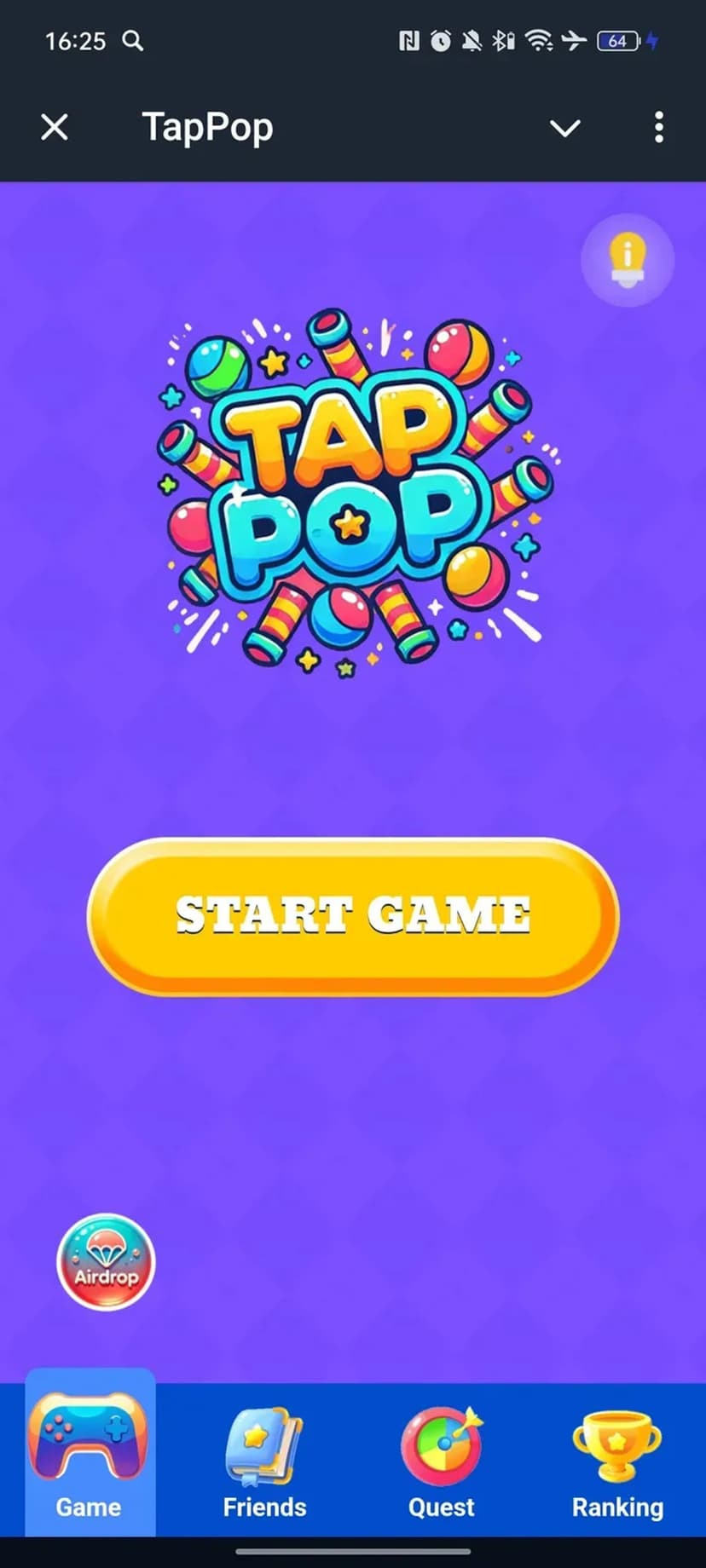This screenshot has height=1568, width=706.
Task: Close the TapPop mini app
Action: [x=55, y=128]
